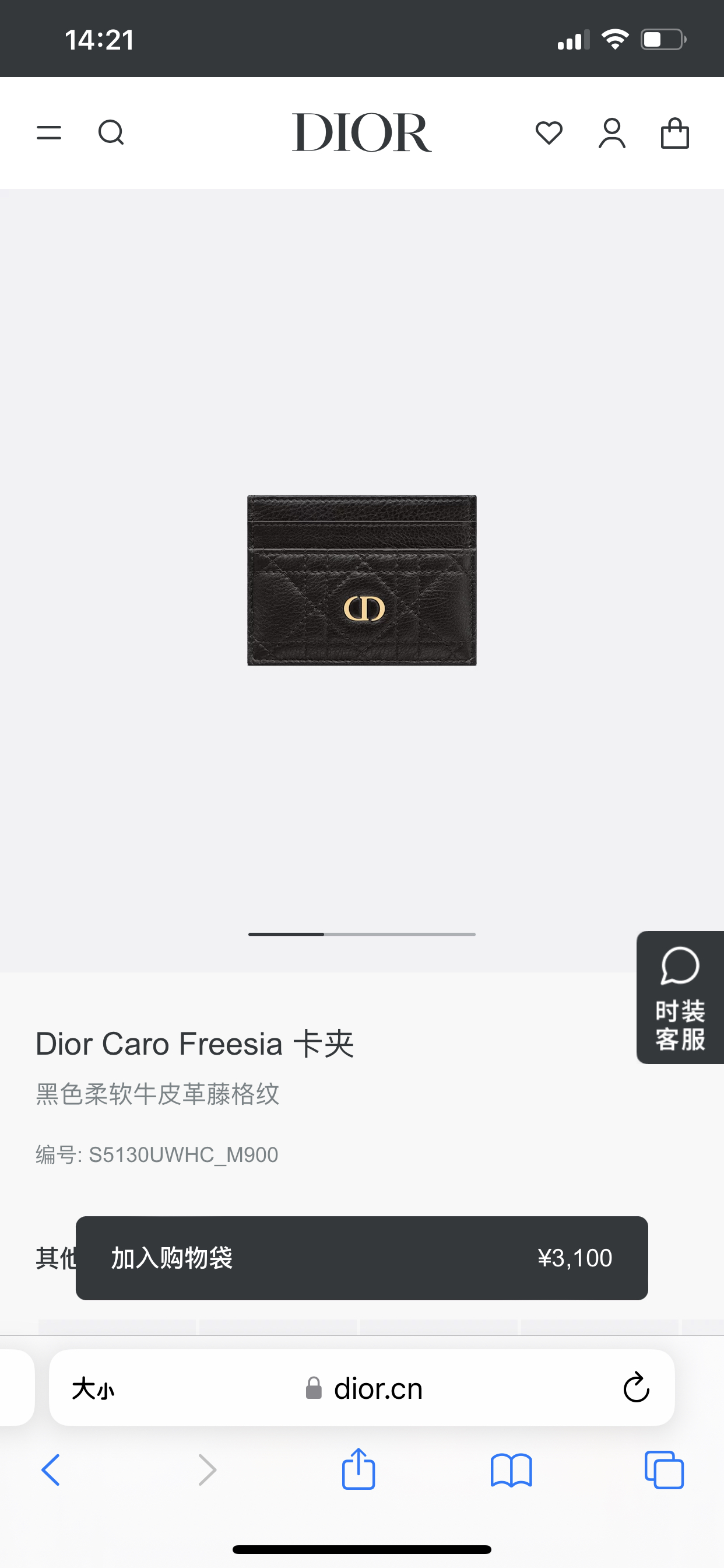Tap the Dior Caro Freesia card holder image

click(x=361, y=580)
